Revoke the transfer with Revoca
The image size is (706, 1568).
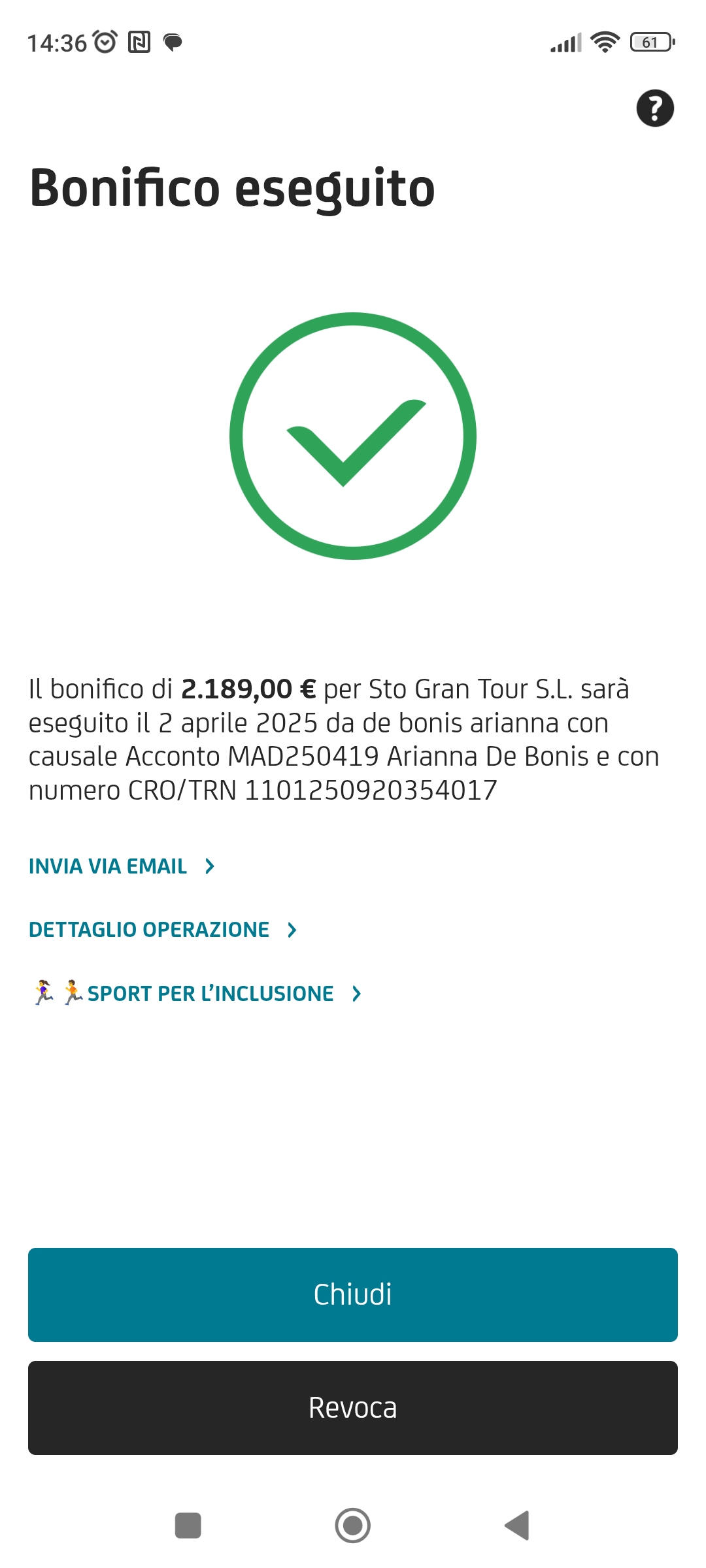(353, 1408)
